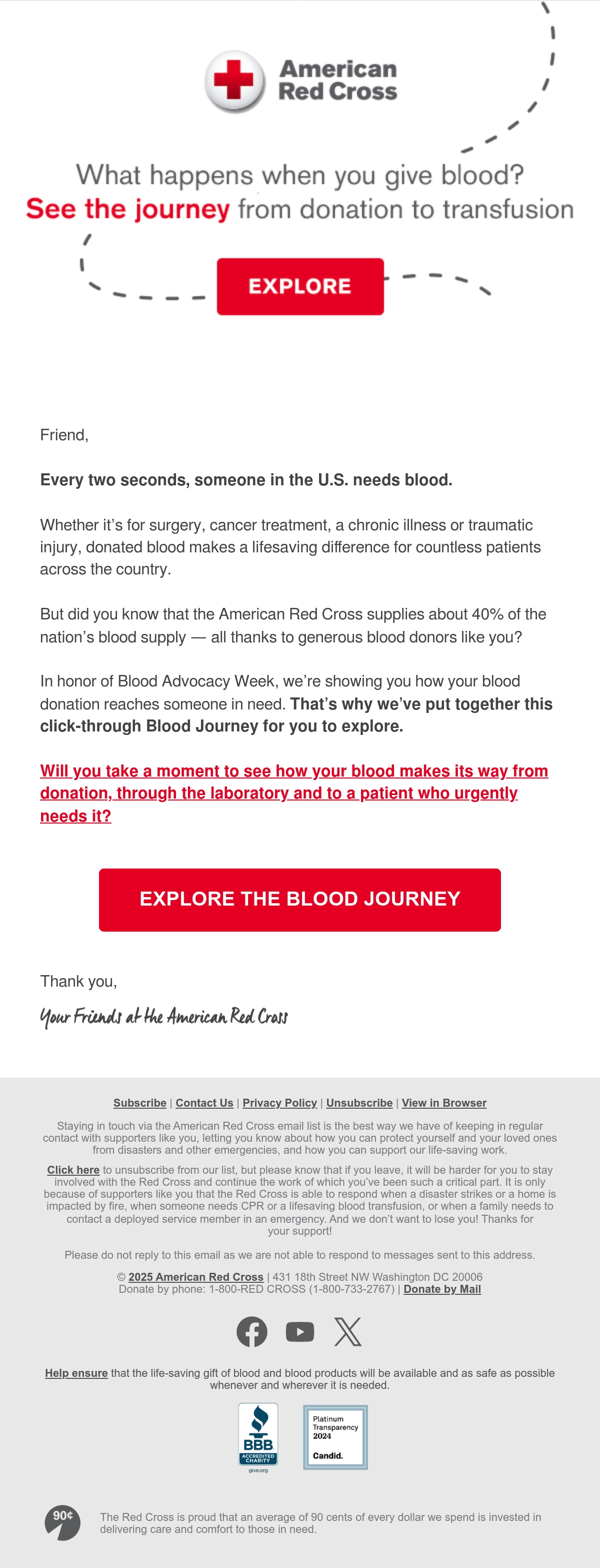Open the X social icon
Screen dimensions: 600x1568
point(348,1332)
